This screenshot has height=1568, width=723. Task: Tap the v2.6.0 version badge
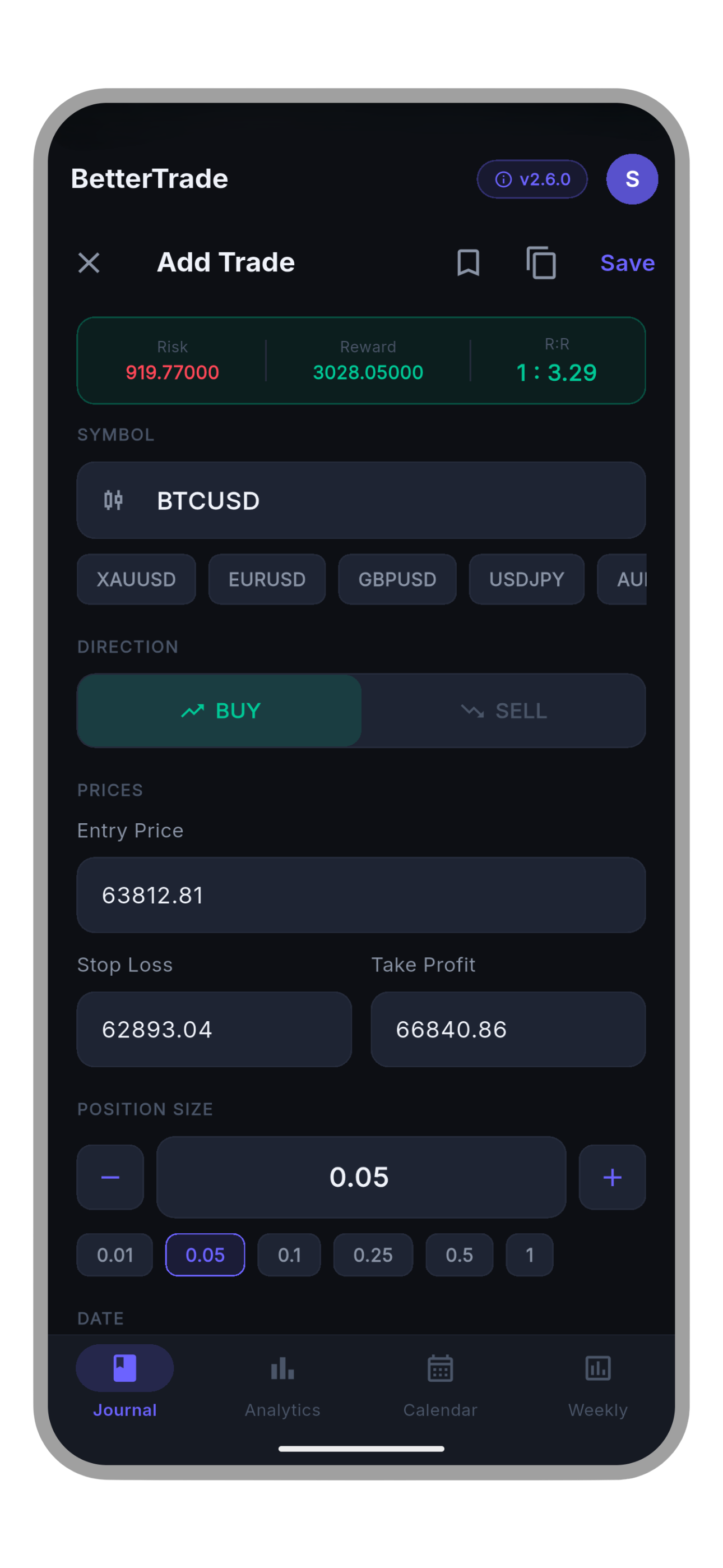click(532, 179)
